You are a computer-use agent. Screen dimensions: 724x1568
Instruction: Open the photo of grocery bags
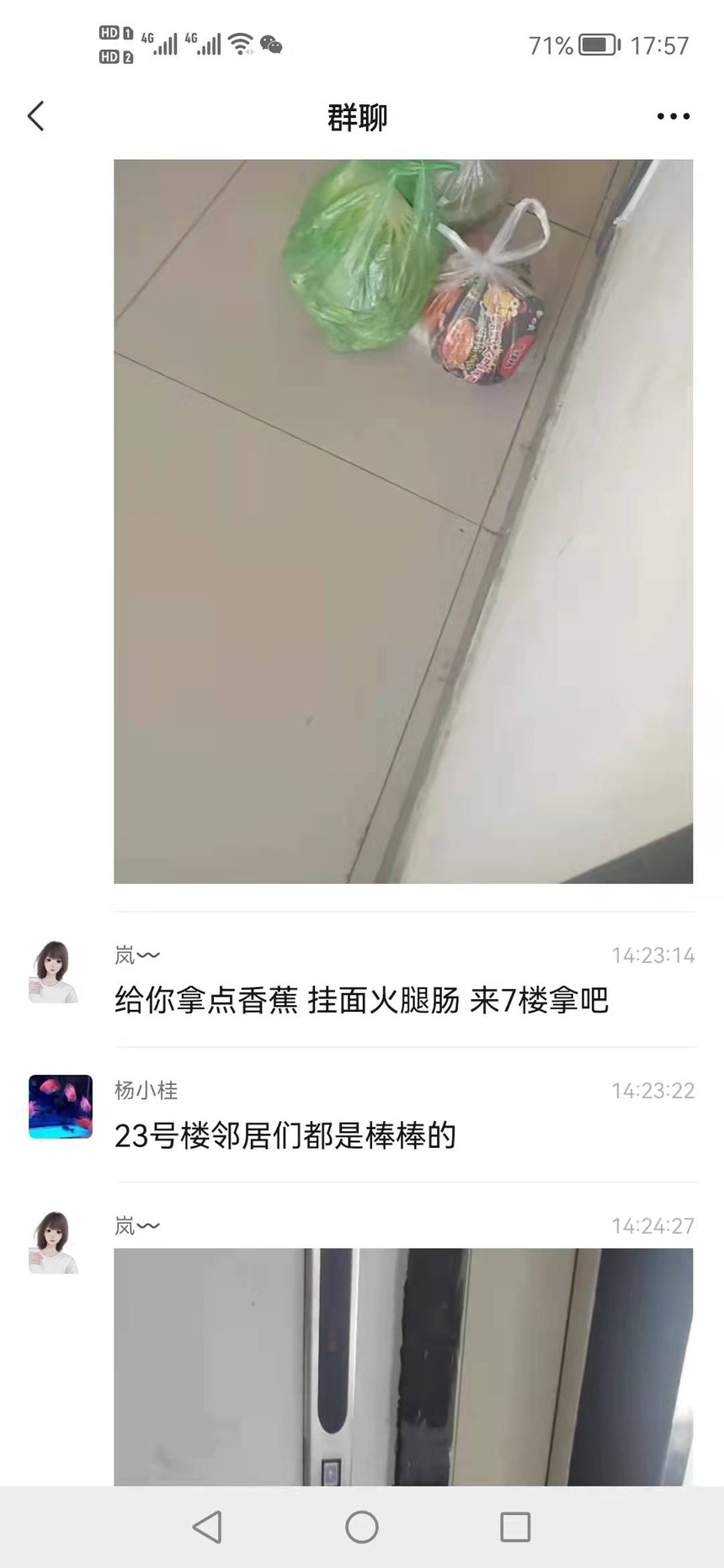coord(403,521)
